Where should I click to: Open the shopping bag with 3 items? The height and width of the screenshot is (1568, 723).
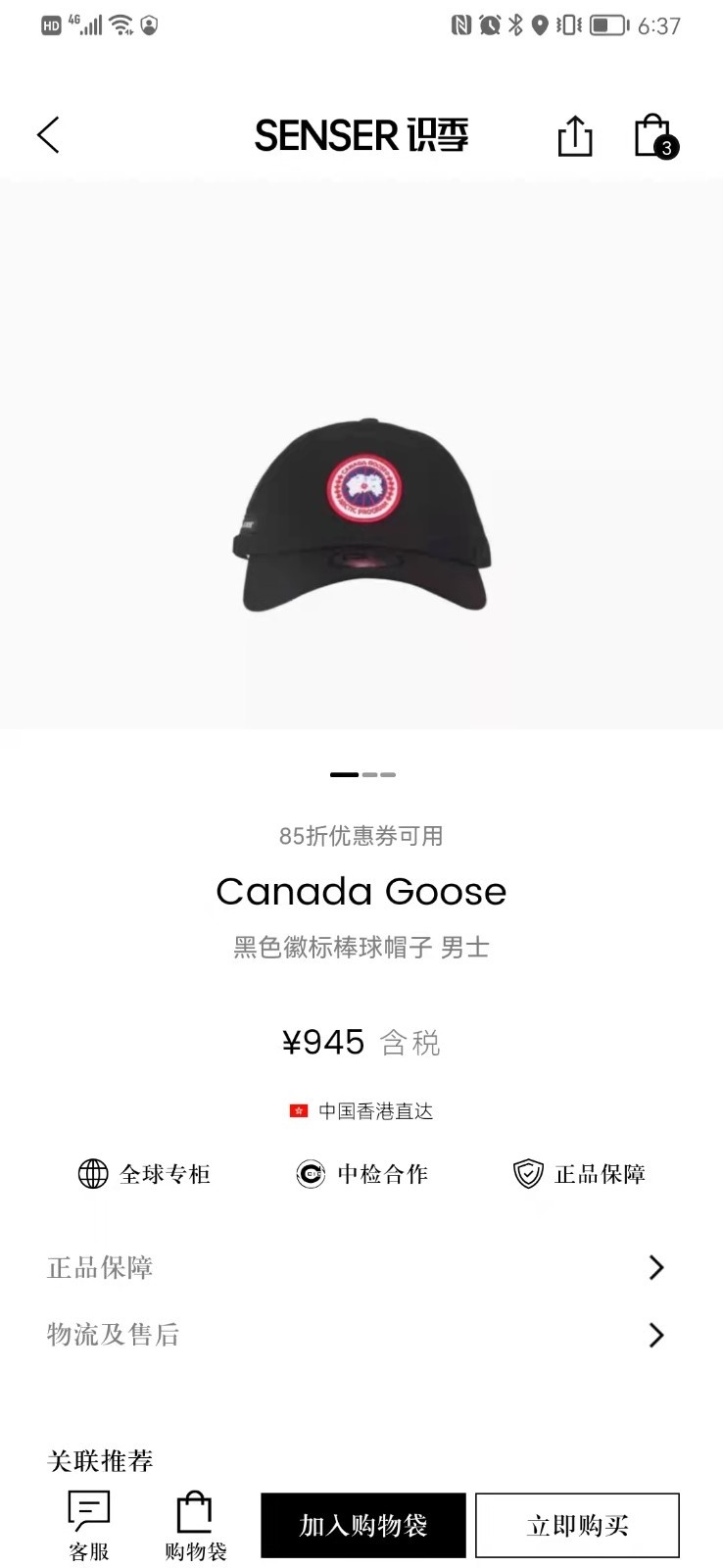pos(653,135)
